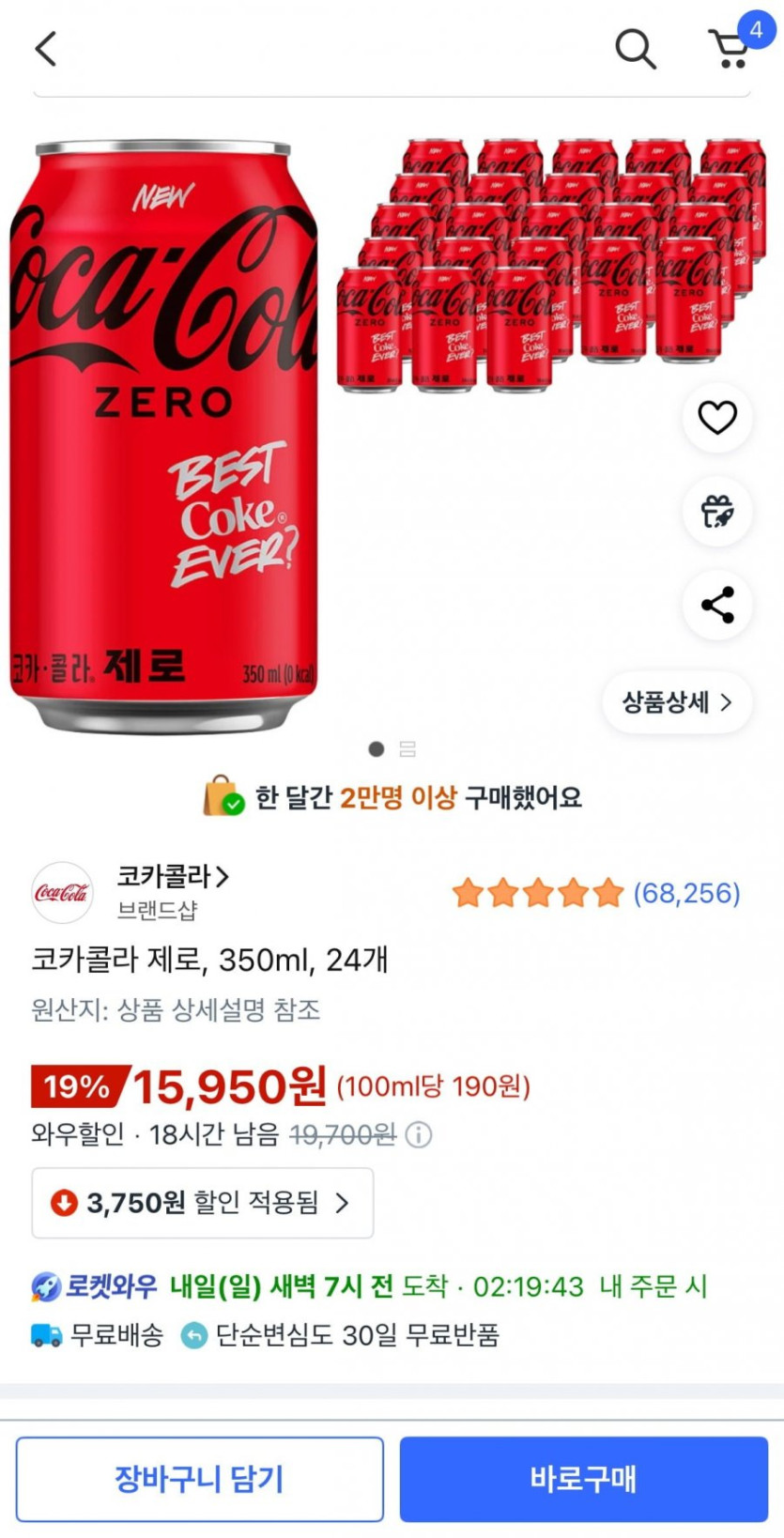The height and width of the screenshot is (1538, 784).
Task: Buy now with 바로구매
Action: pyautogui.click(x=583, y=1479)
